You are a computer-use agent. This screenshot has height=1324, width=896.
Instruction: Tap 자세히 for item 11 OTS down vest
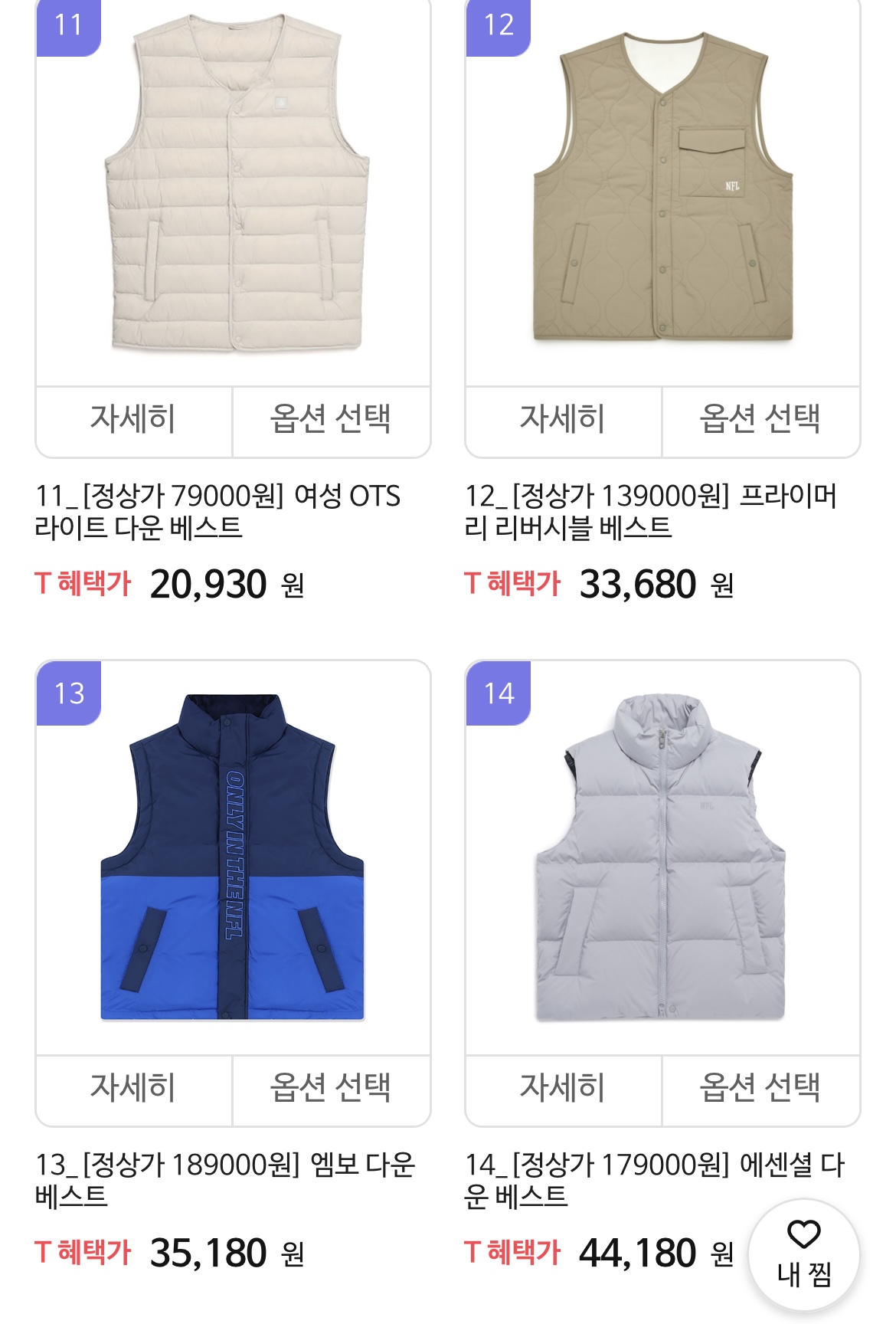pyautogui.click(x=133, y=419)
